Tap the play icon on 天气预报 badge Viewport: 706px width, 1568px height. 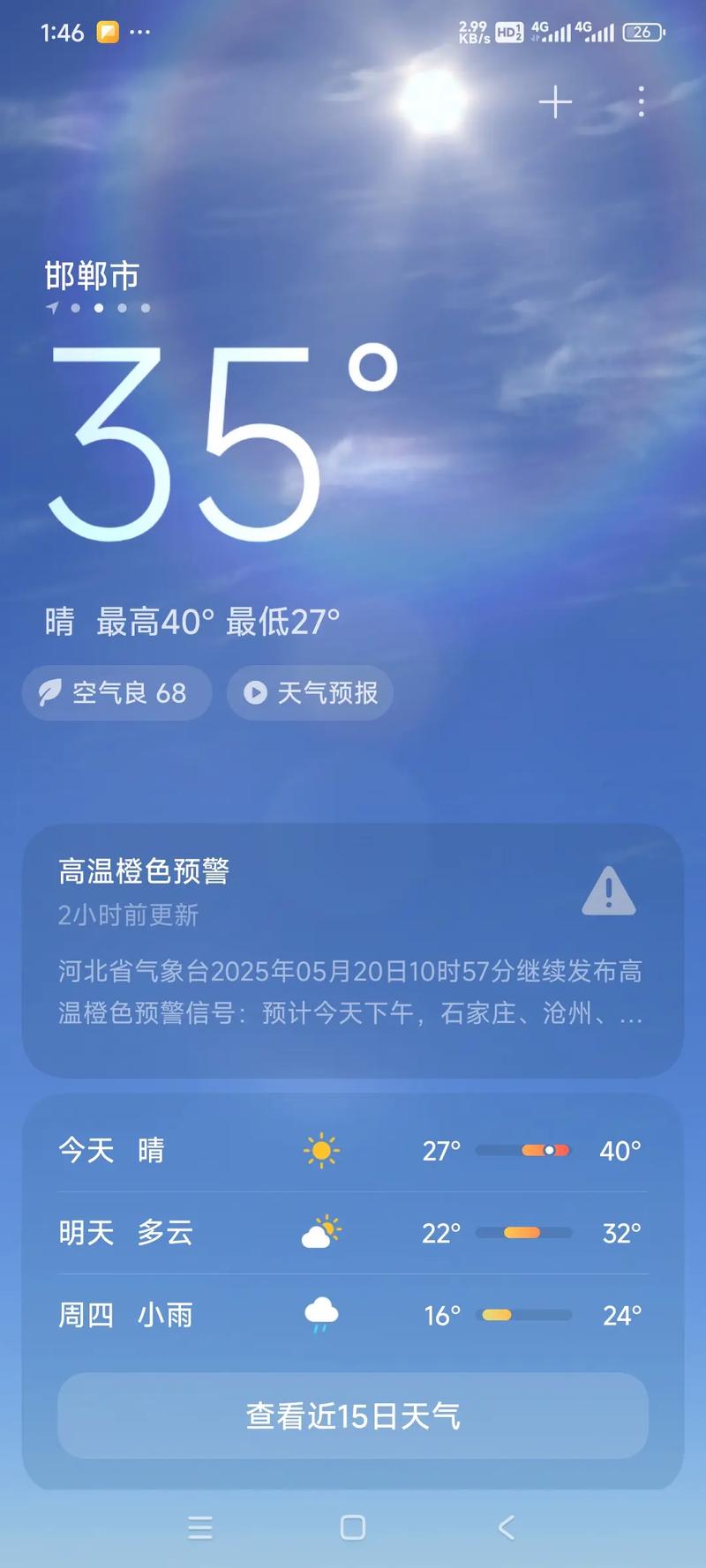(256, 693)
